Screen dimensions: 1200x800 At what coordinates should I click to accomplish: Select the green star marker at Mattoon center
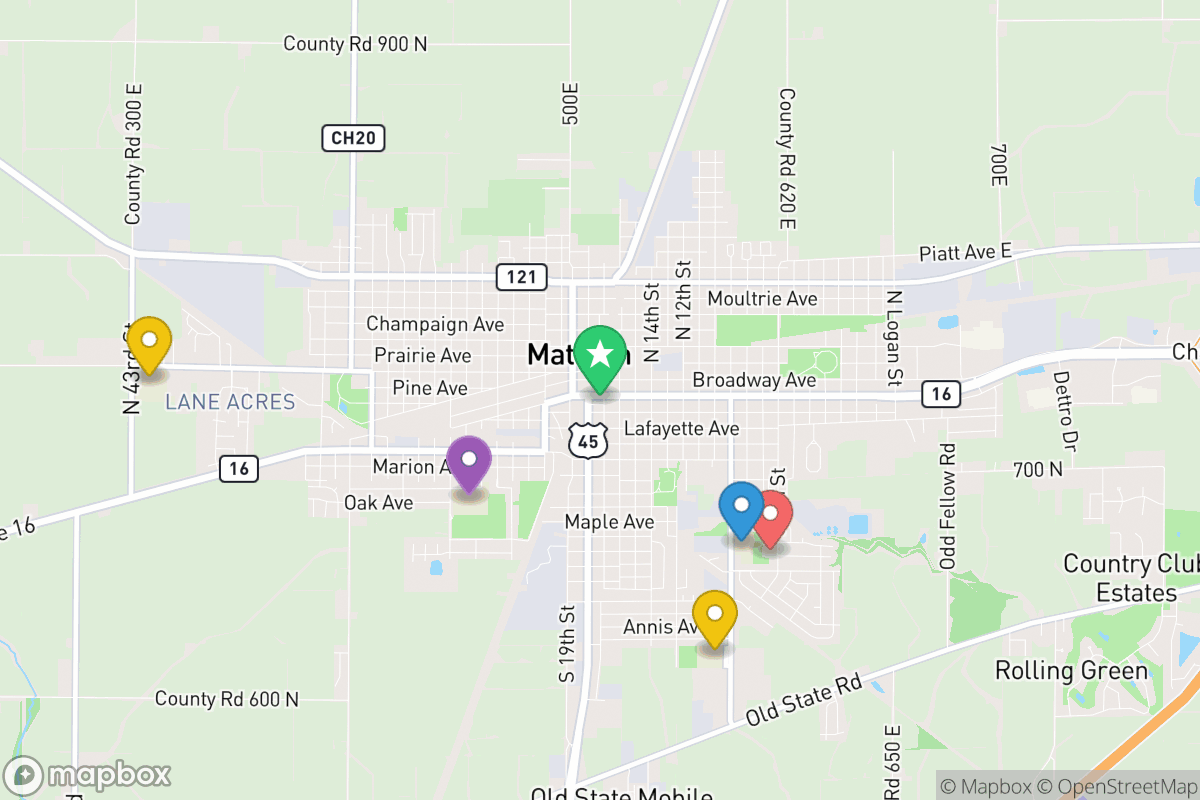(x=600, y=356)
